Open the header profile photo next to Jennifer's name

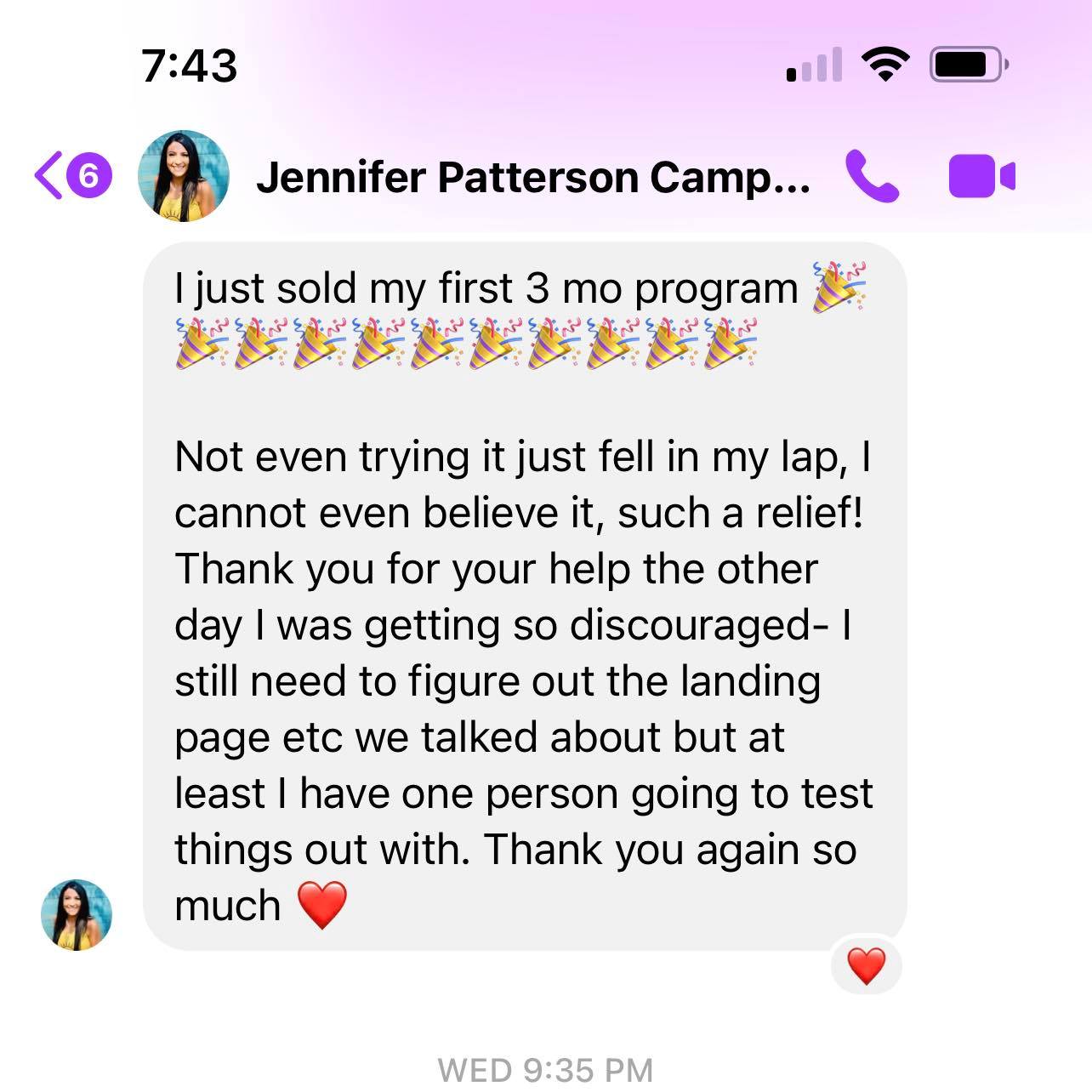(183, 176)
